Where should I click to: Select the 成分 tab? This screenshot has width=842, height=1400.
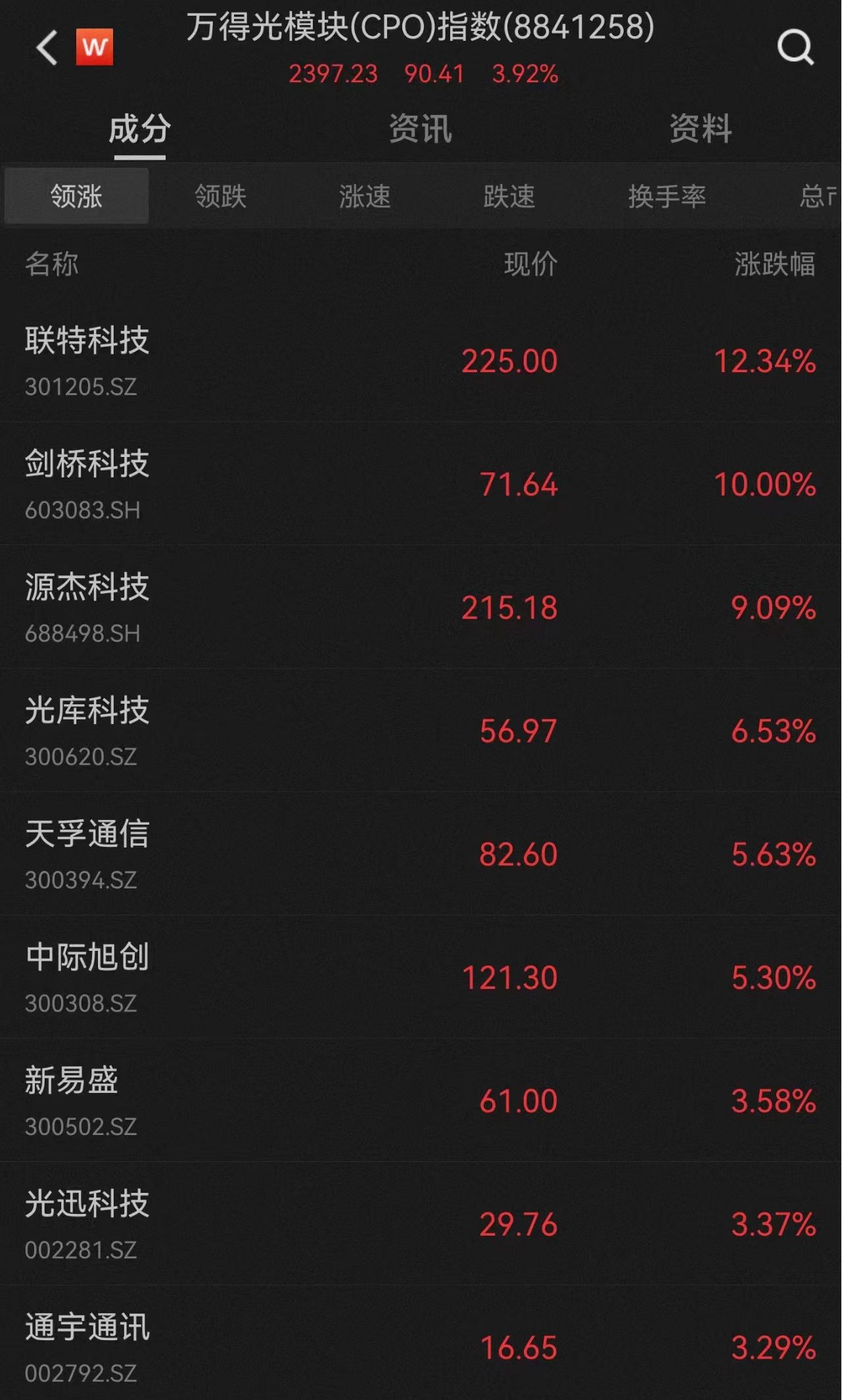pyautogui.click(x=140, y=128)
